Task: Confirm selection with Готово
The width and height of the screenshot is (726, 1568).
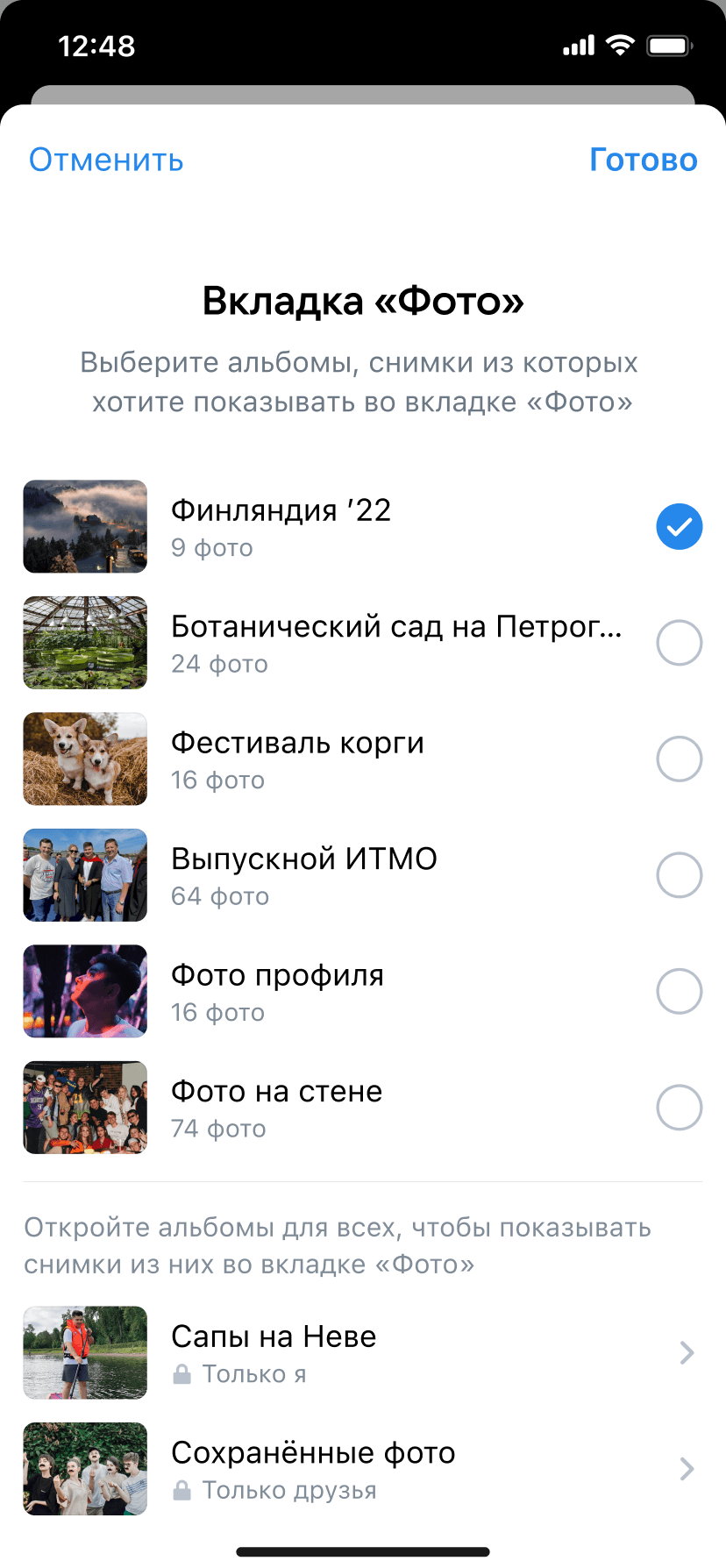Action: 643,160
